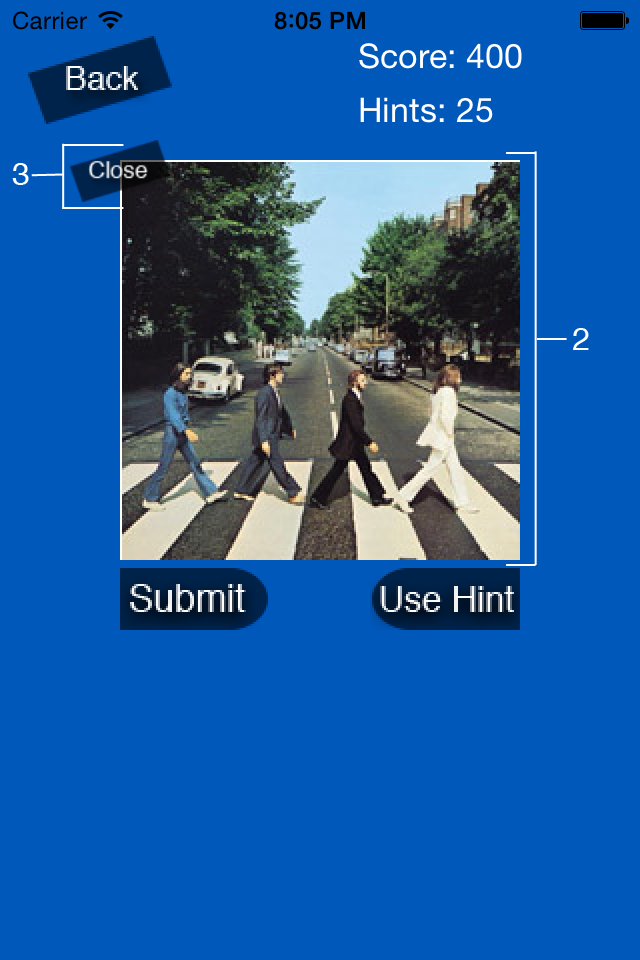Use a hint for this album
The width and height of the screenshot is (640, 960).
tap(446, 599)
